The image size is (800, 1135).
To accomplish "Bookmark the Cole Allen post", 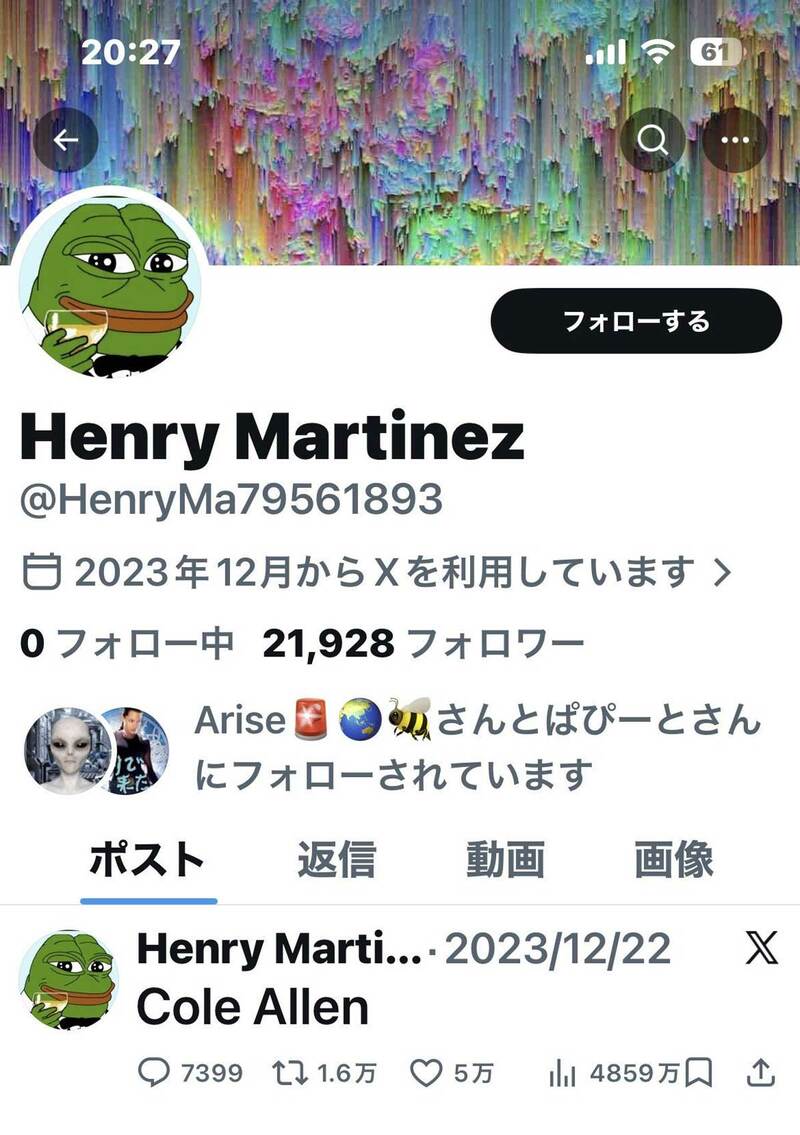I will point(699,1073).
